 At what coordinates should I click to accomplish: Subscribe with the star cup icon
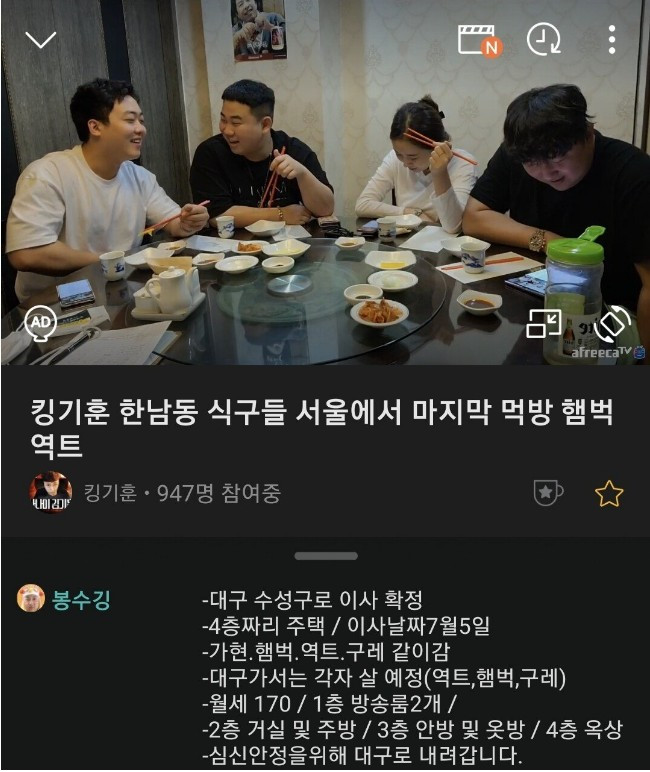tap(547, 493)
